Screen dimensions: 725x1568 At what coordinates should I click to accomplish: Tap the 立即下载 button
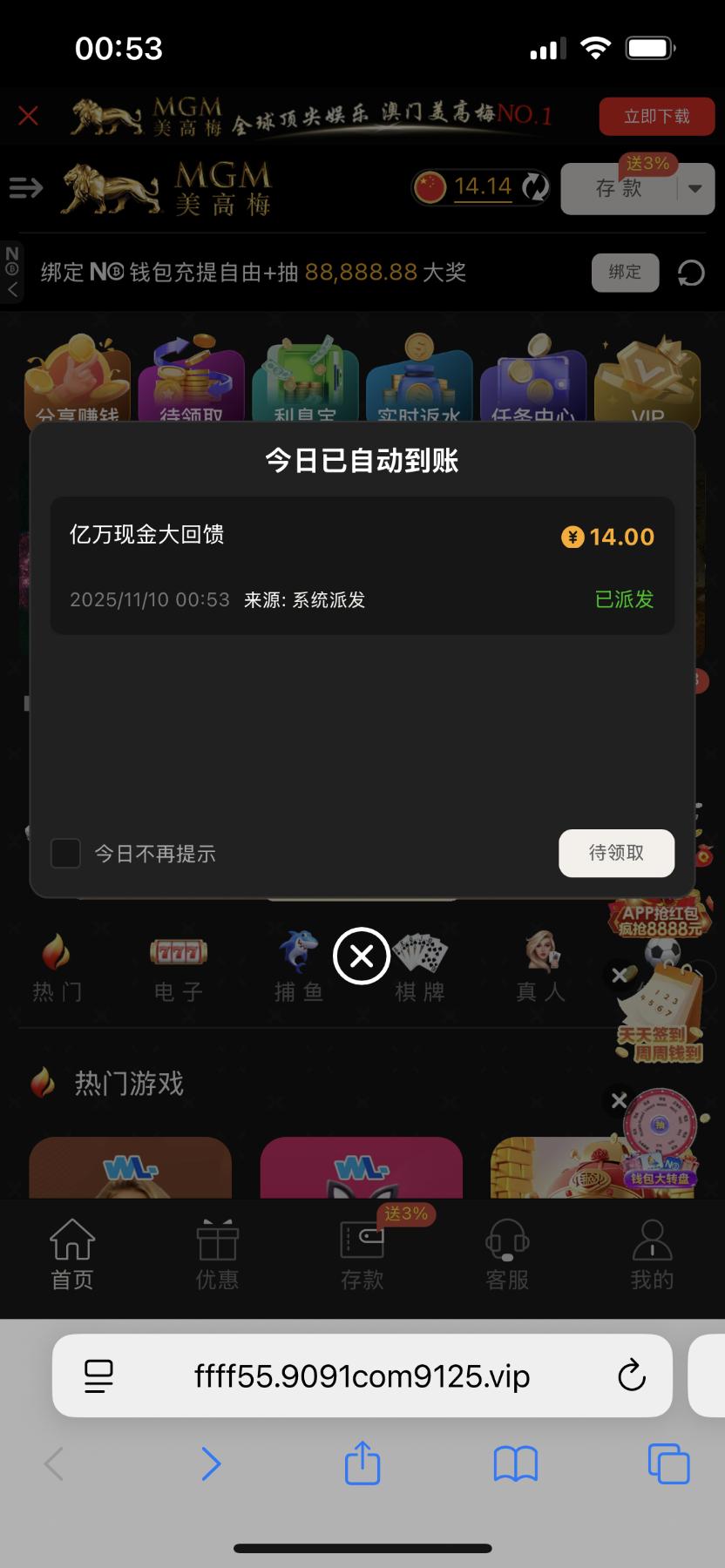click(656, 116)
